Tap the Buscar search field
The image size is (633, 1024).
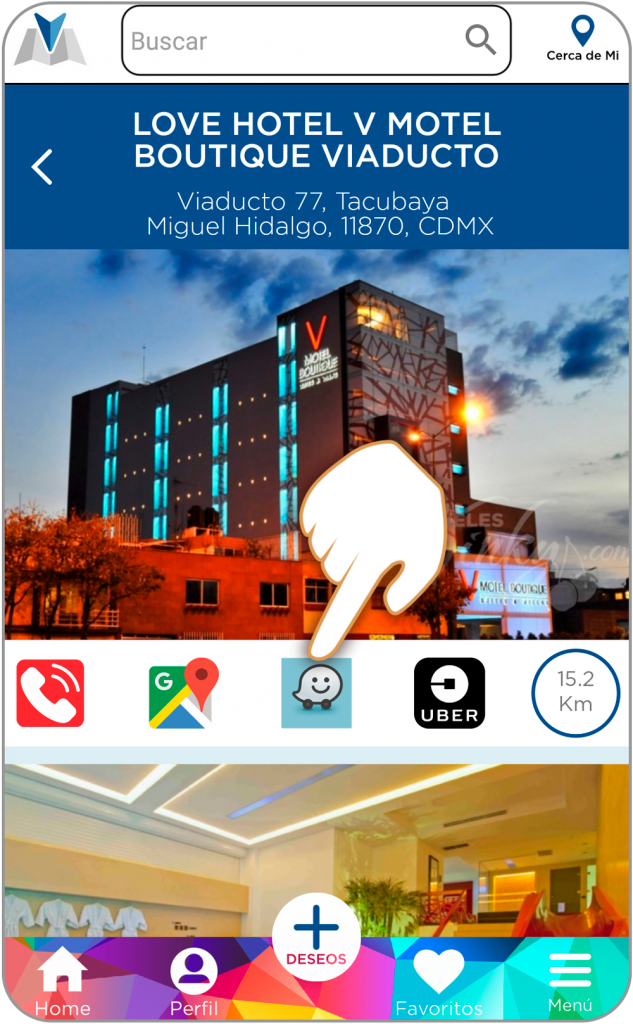tap(316, 40)
